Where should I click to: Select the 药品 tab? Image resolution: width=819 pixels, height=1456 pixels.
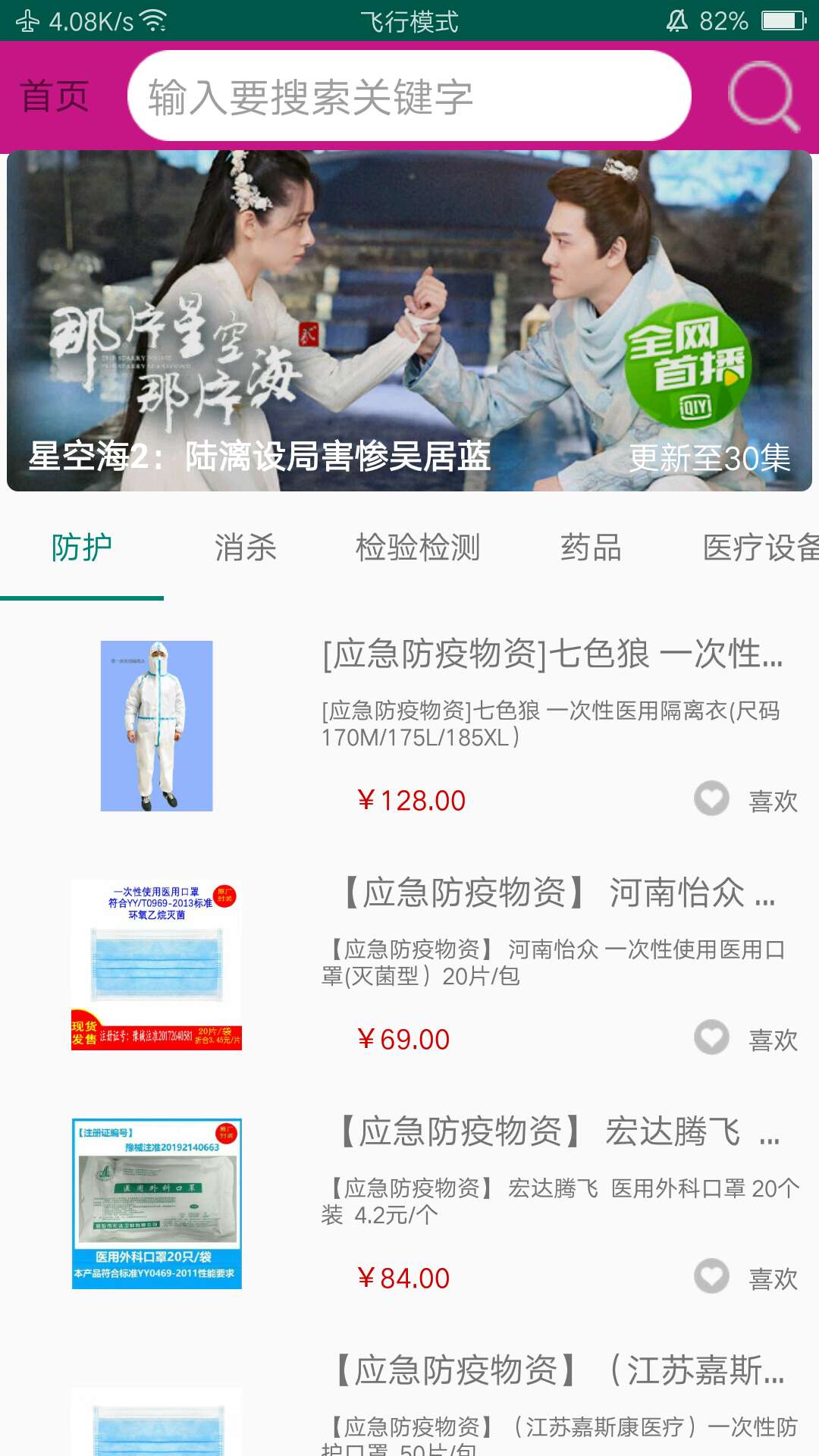point(591,548)
